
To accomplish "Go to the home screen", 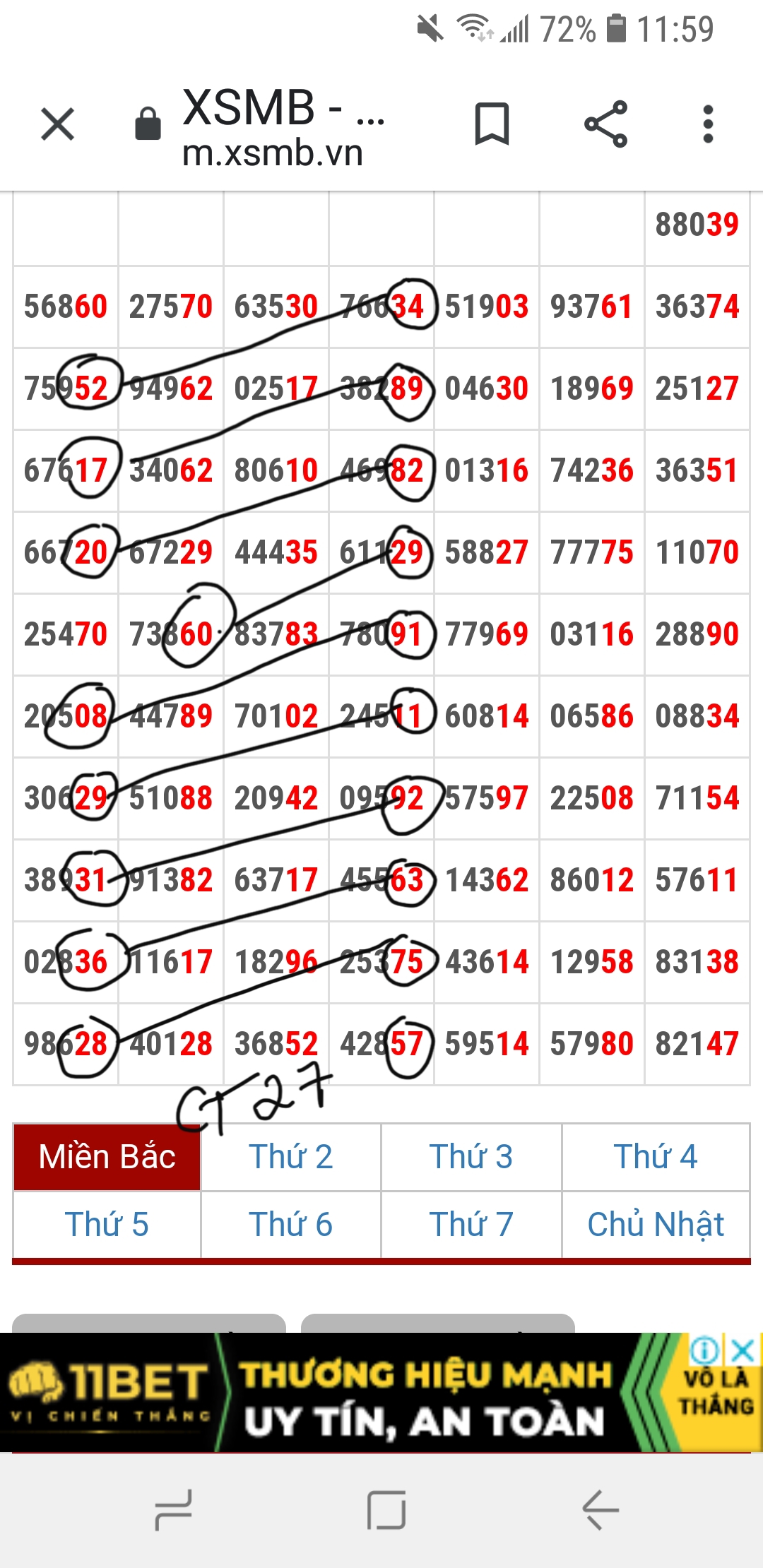I will tap(386, 1510).
